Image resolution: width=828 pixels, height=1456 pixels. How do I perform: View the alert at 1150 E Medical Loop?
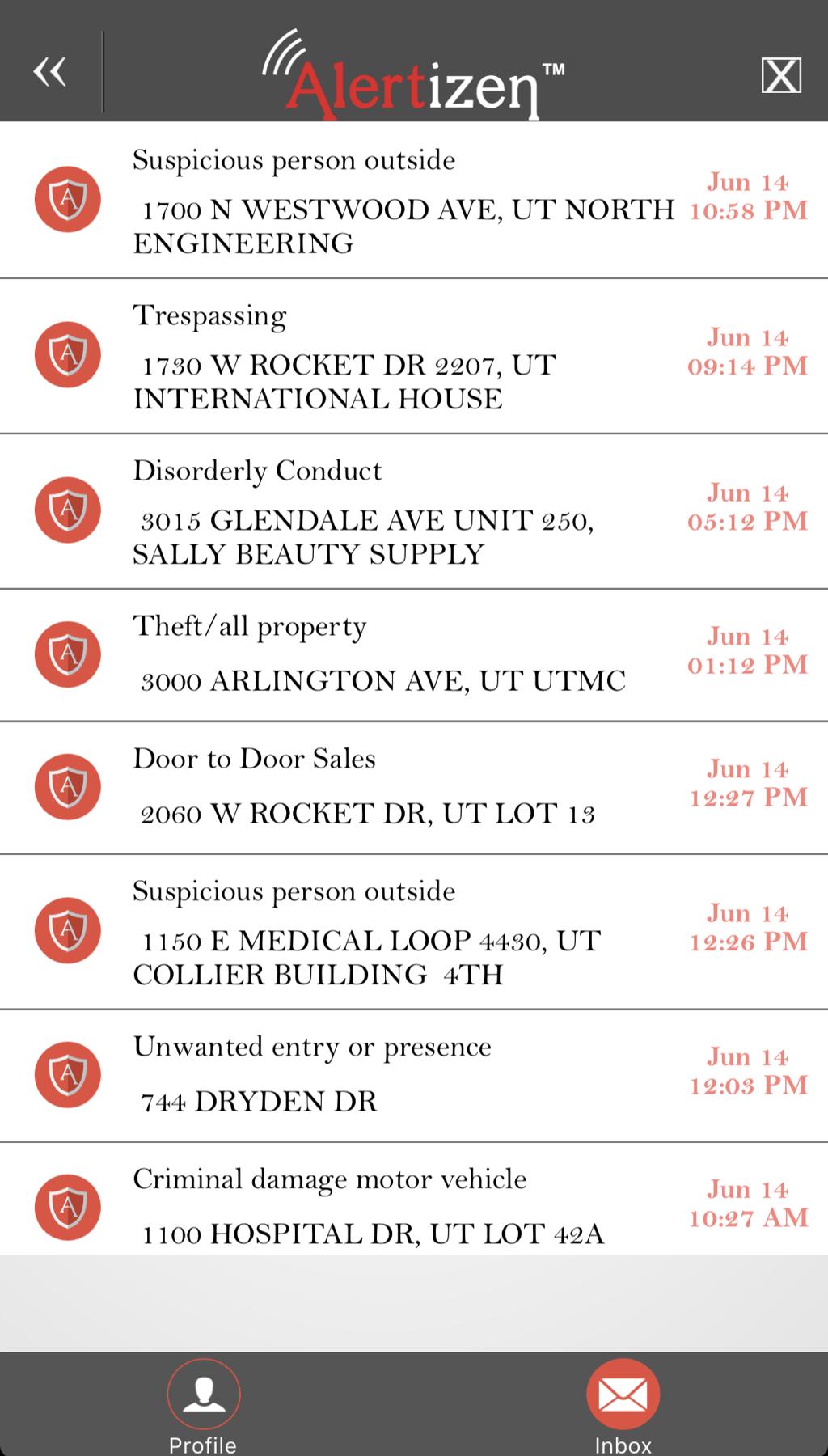pyautogui.click(x=403, y=932)
